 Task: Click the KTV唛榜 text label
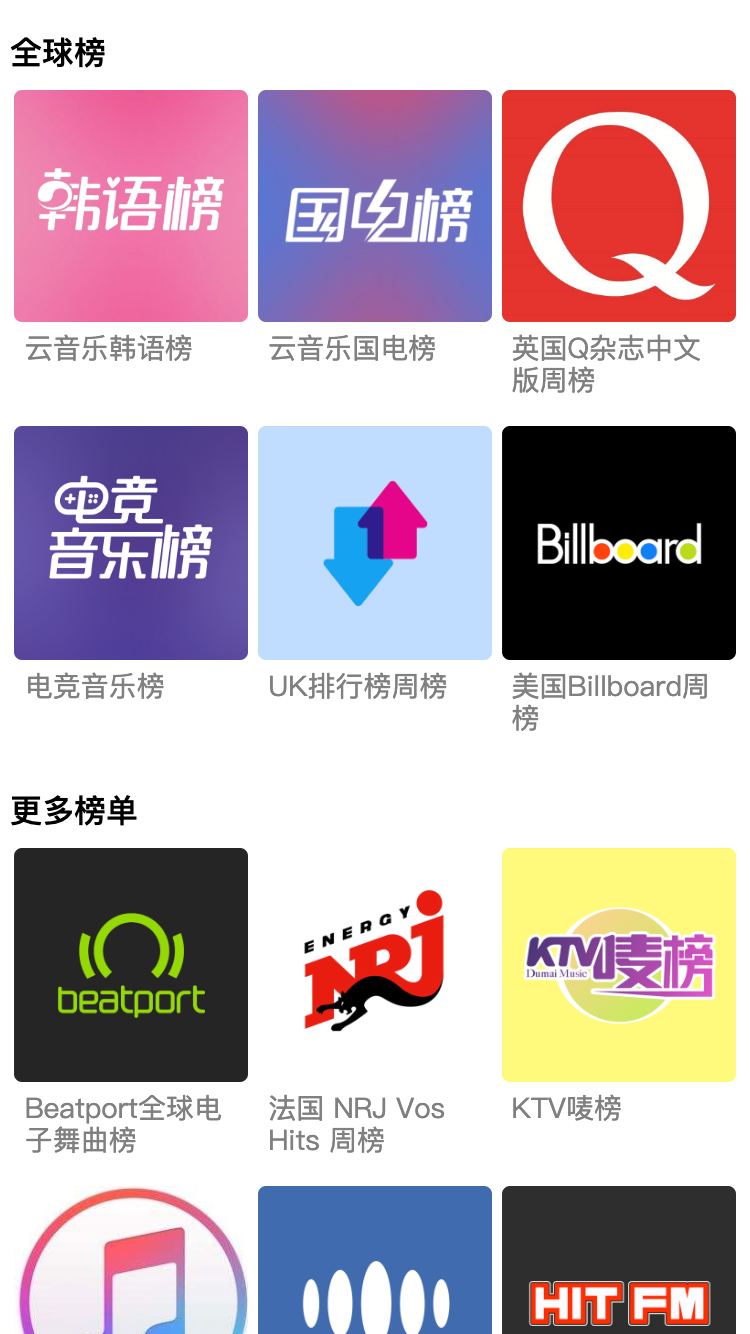coord(566,1108)
